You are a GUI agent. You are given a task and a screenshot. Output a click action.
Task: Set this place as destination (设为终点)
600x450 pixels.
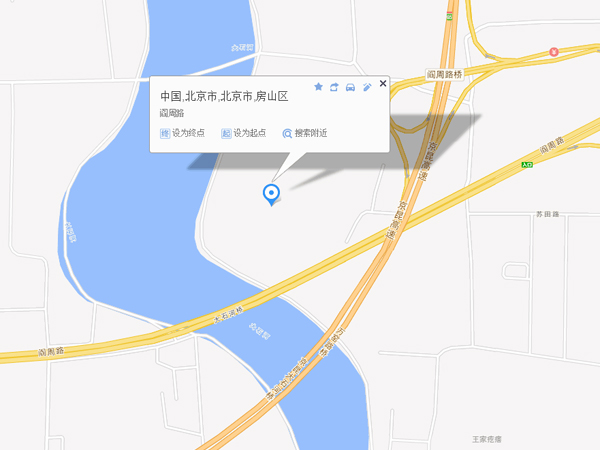[x=183, y=133]
